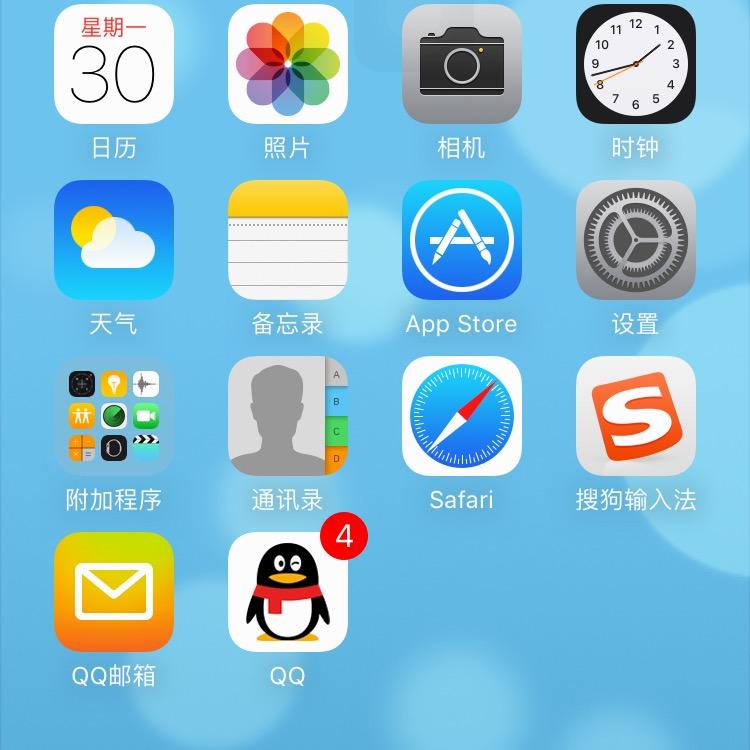The height and width of the screenshot is (750, 750).
Task: Open the Contacts app (通讯录)
Action: 288,416
